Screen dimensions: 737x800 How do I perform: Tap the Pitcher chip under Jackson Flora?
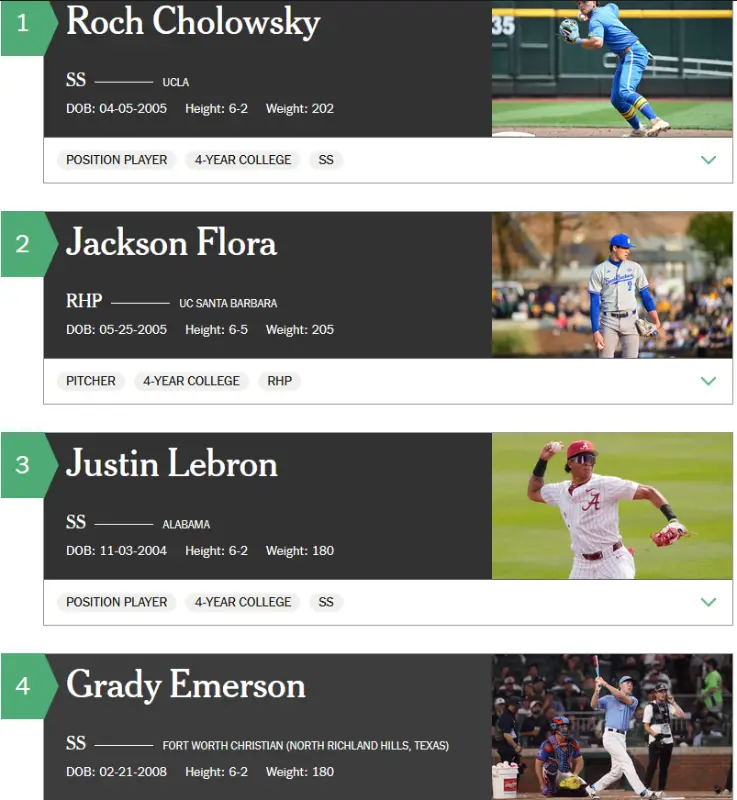(91, 381)
